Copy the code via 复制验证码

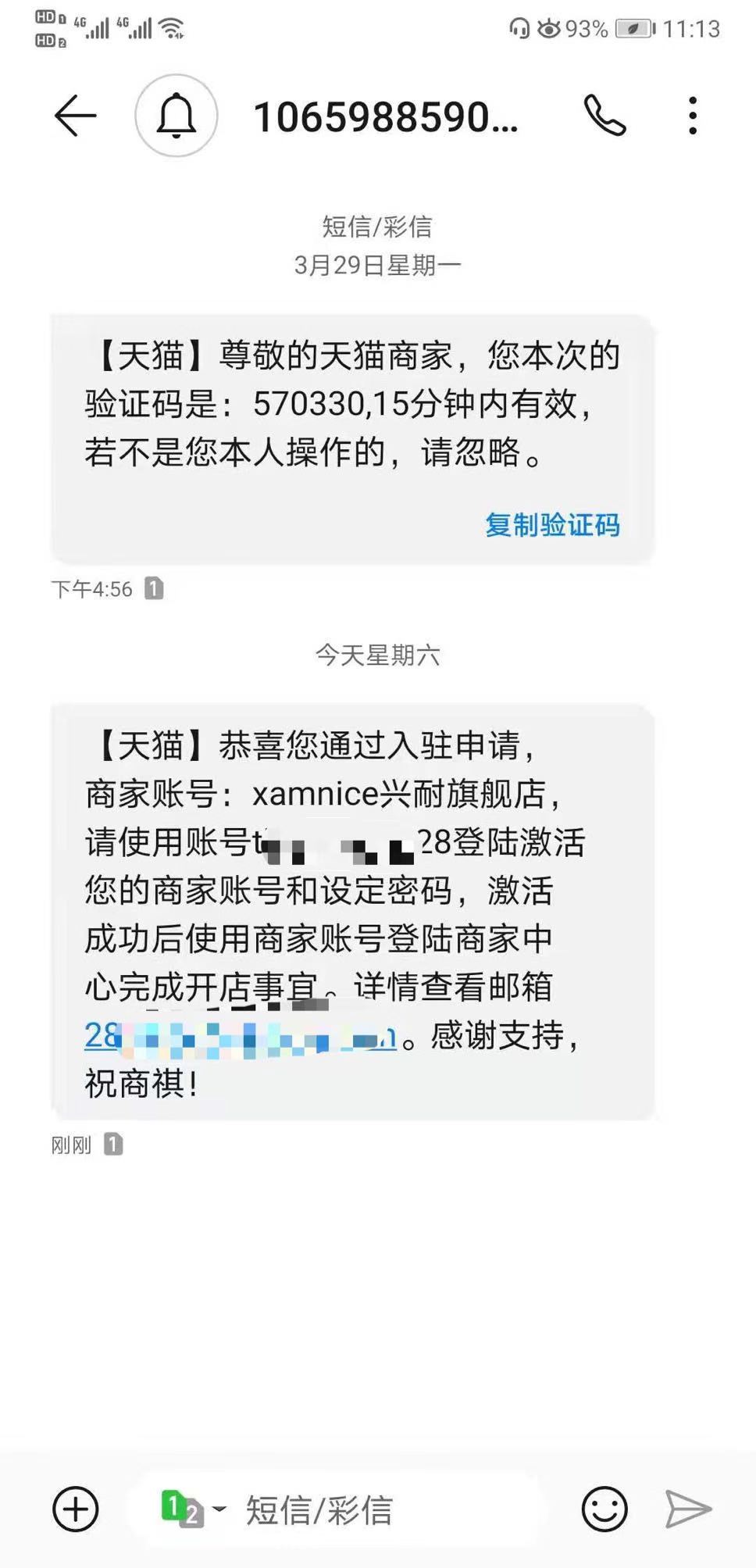552,524
